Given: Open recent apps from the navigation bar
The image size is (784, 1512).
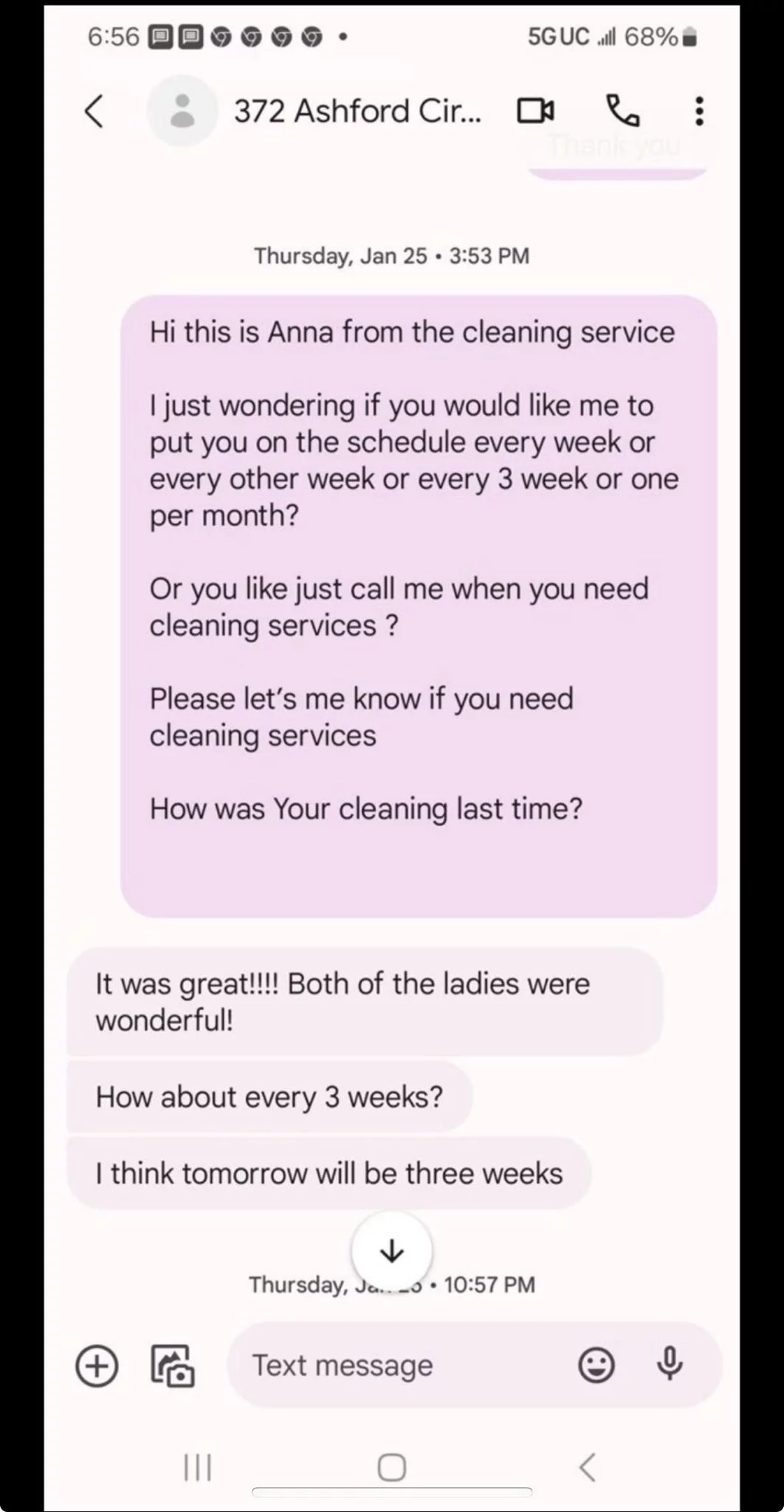Looking at the screenshot, I should [x=197, y=1467].
